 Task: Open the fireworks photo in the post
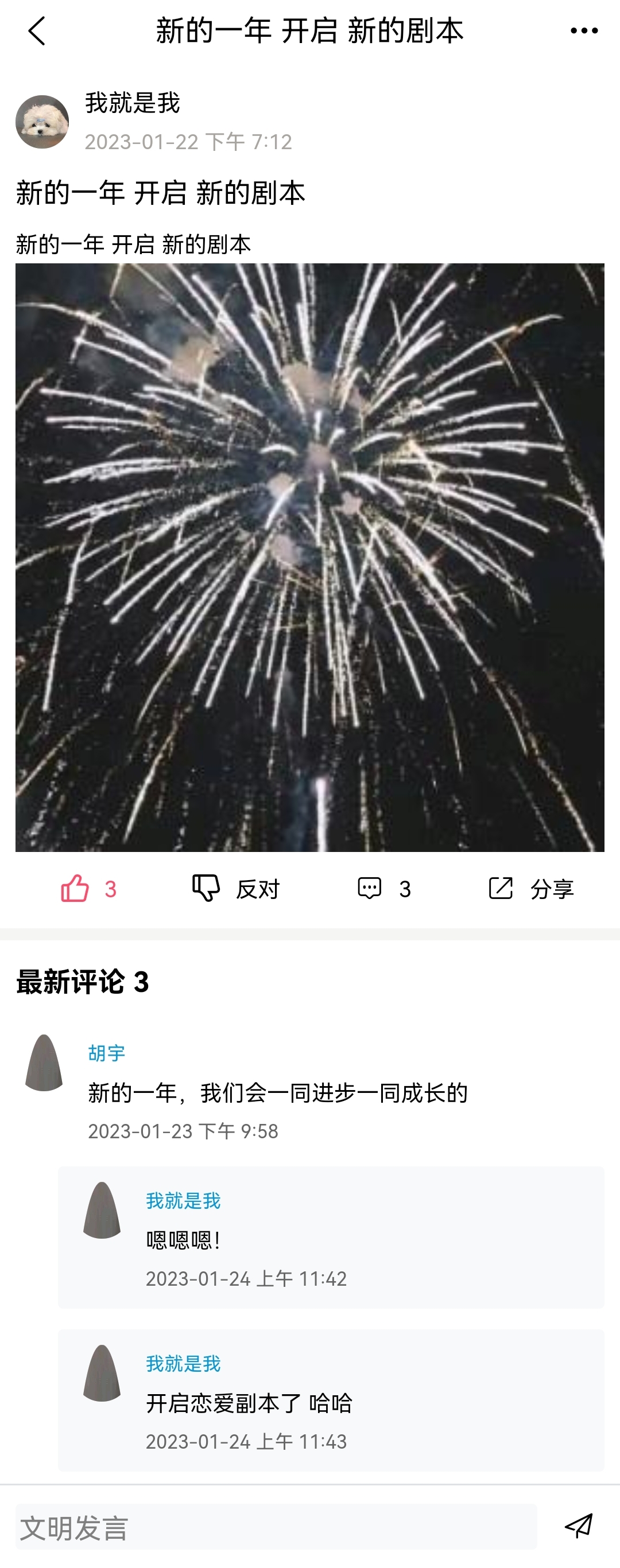(309, 557)
